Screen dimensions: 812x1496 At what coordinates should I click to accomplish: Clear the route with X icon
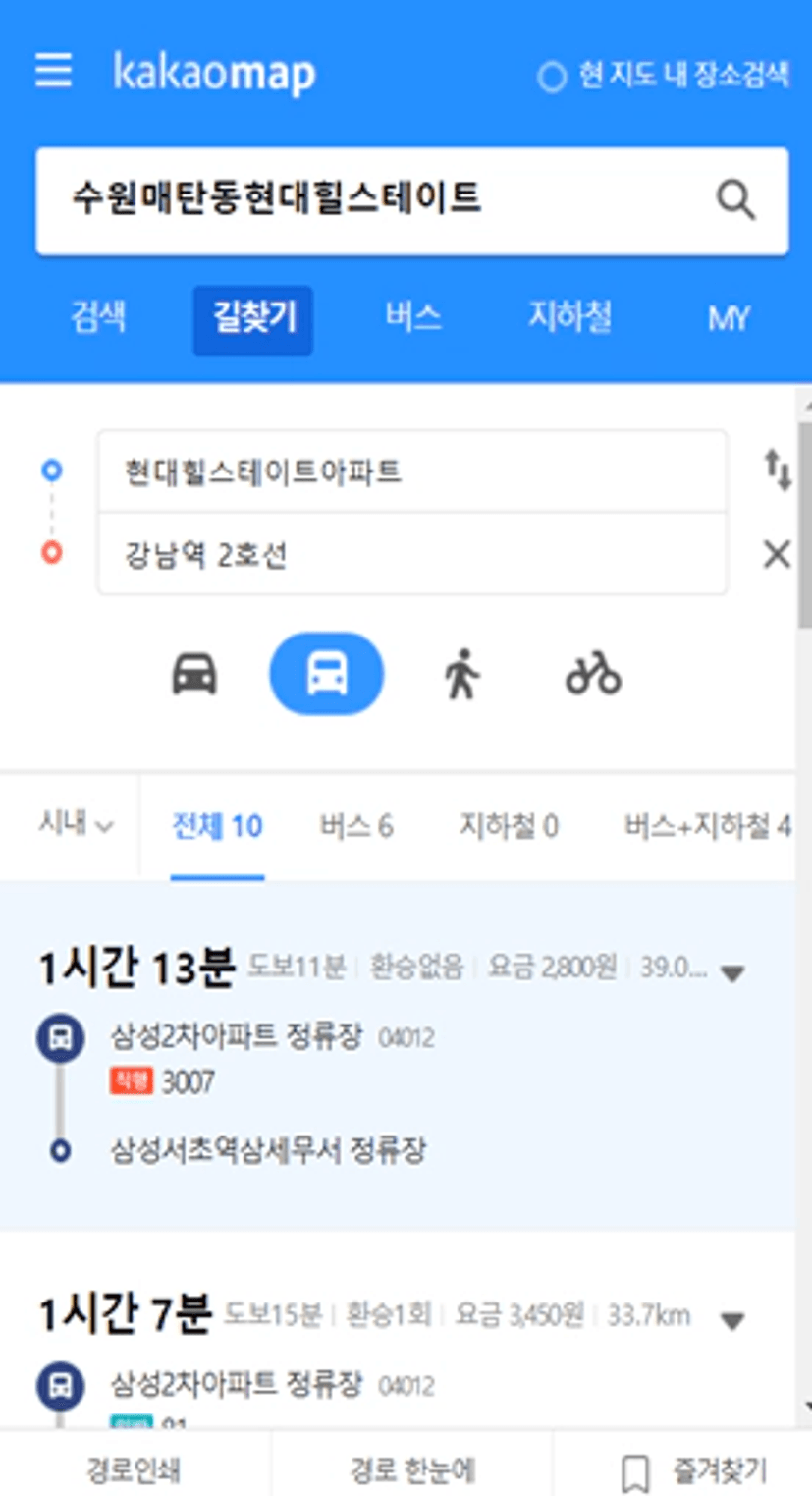click(x=777, y=555)
